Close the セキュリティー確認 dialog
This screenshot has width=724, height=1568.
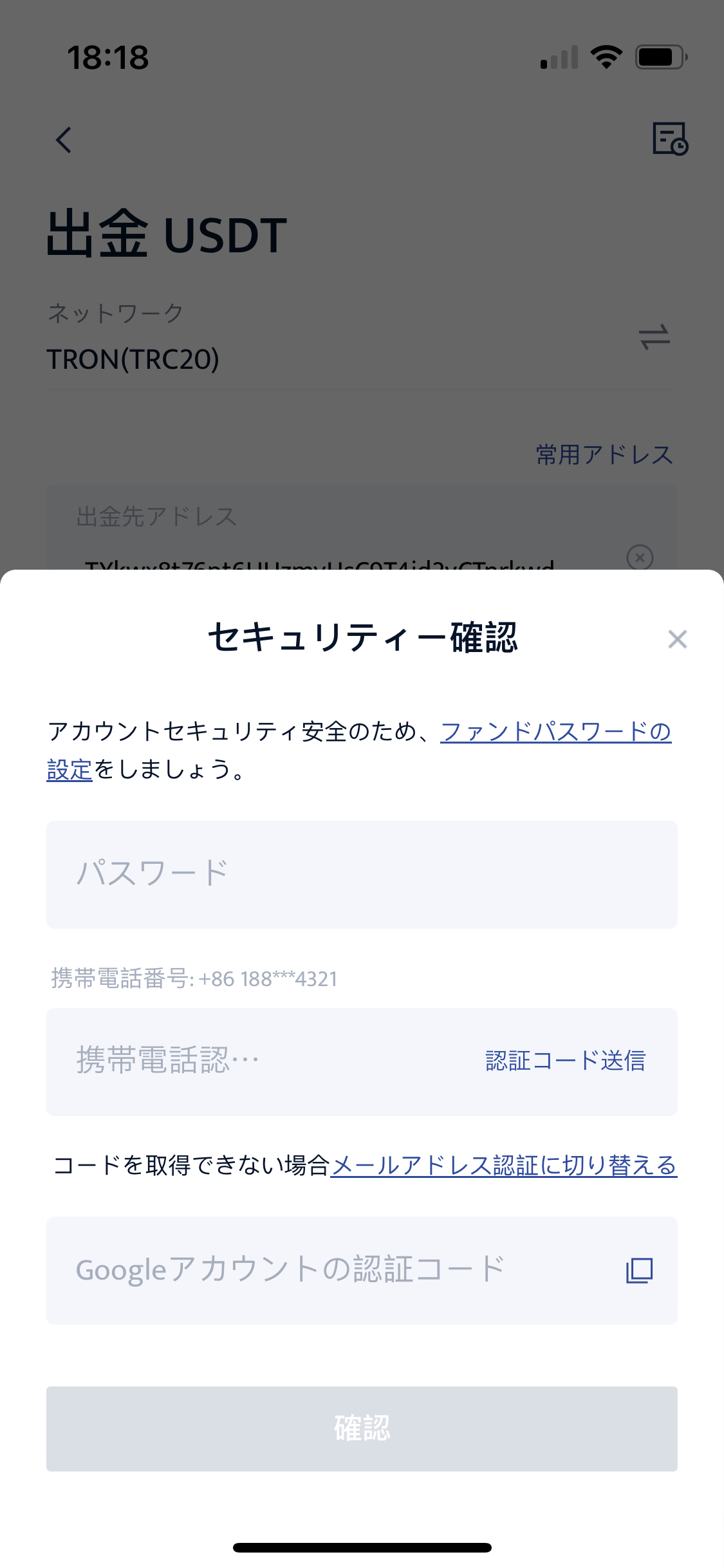point(677,639)
